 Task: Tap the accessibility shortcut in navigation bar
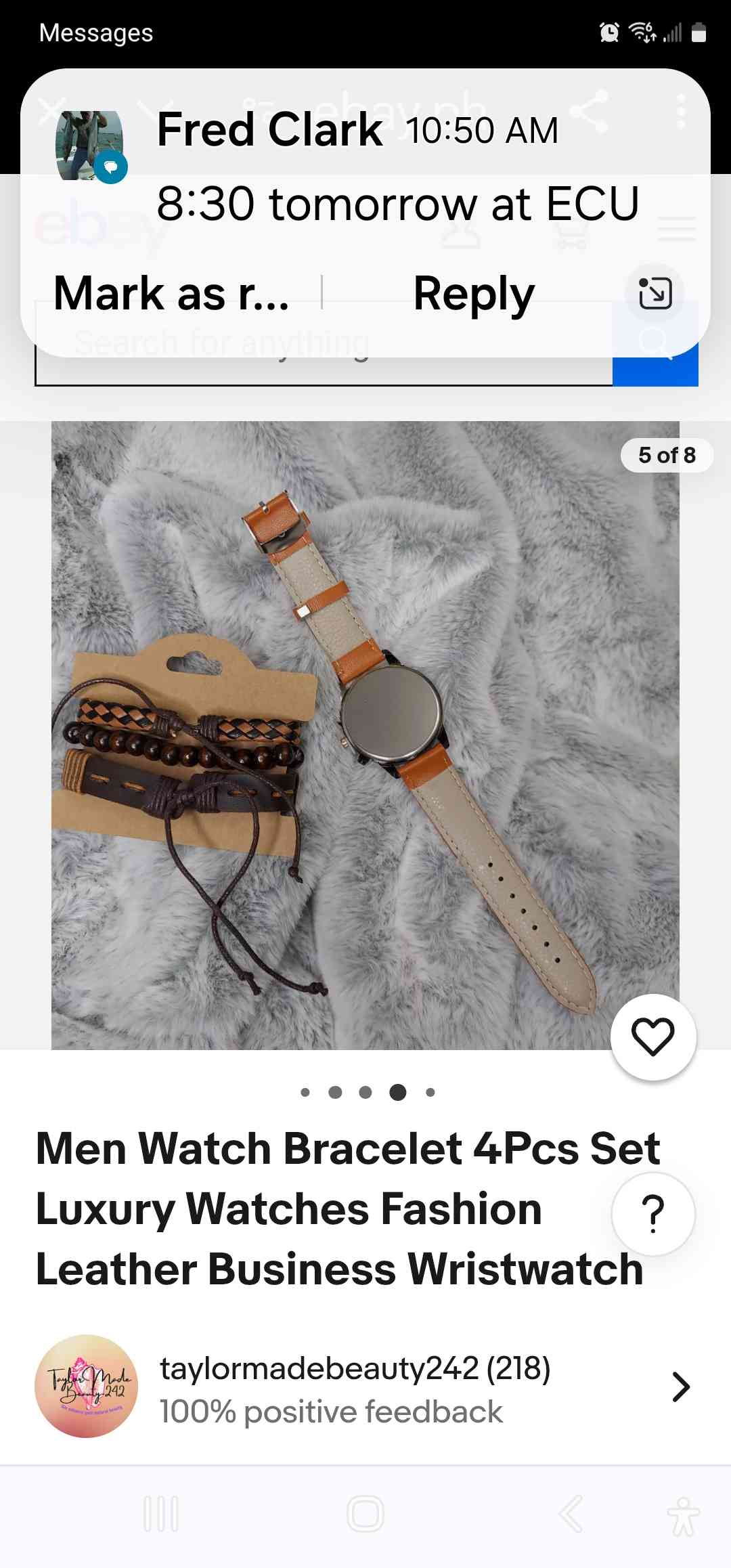pyautogui.click(x=682, y=1515)
